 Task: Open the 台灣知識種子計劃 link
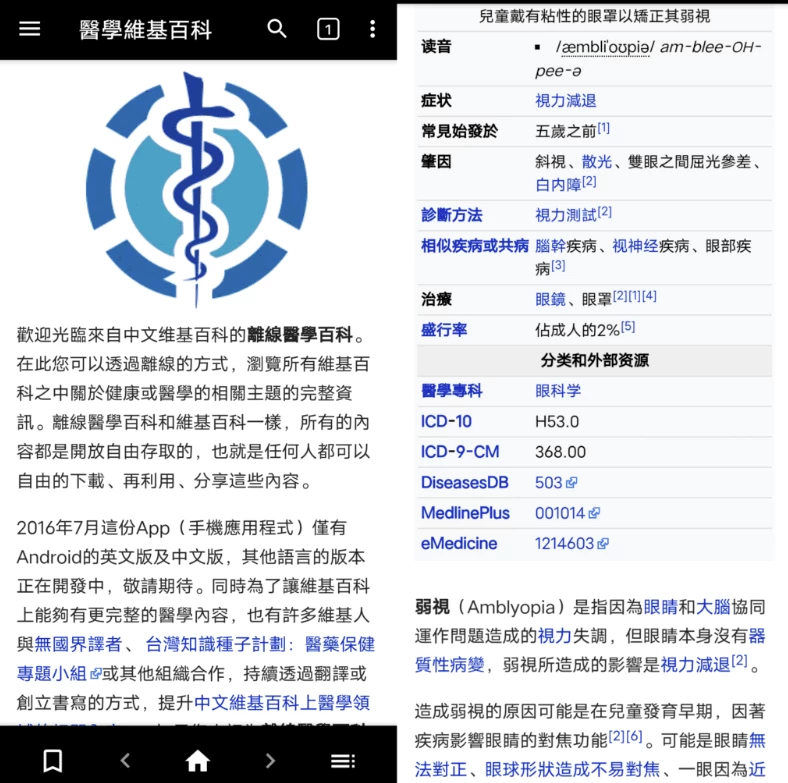point(211,643)
